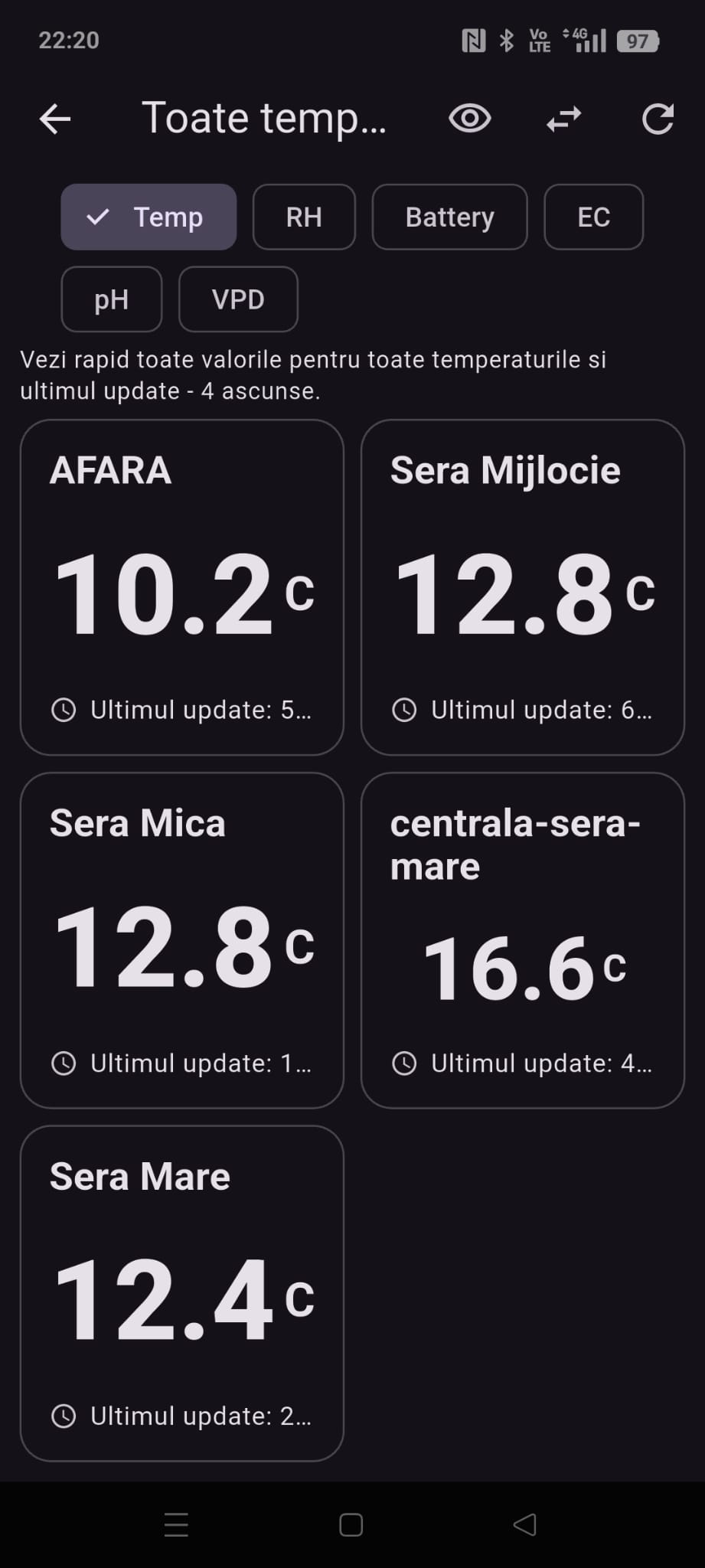Viewport: 705px width, 1568px height.
Task: Enable the RH filter
Action: [303, 217]
